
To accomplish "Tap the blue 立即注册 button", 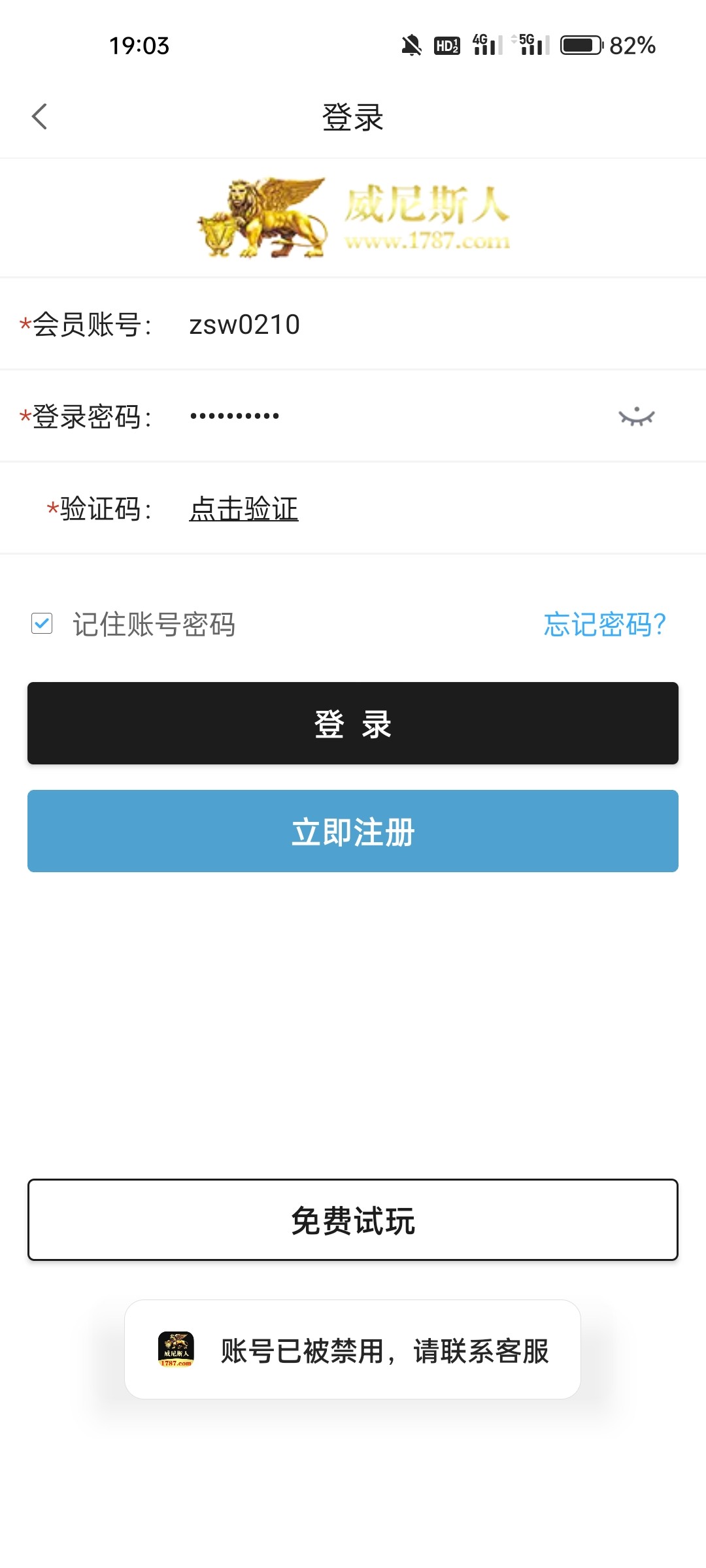I will tap(353, 831).
